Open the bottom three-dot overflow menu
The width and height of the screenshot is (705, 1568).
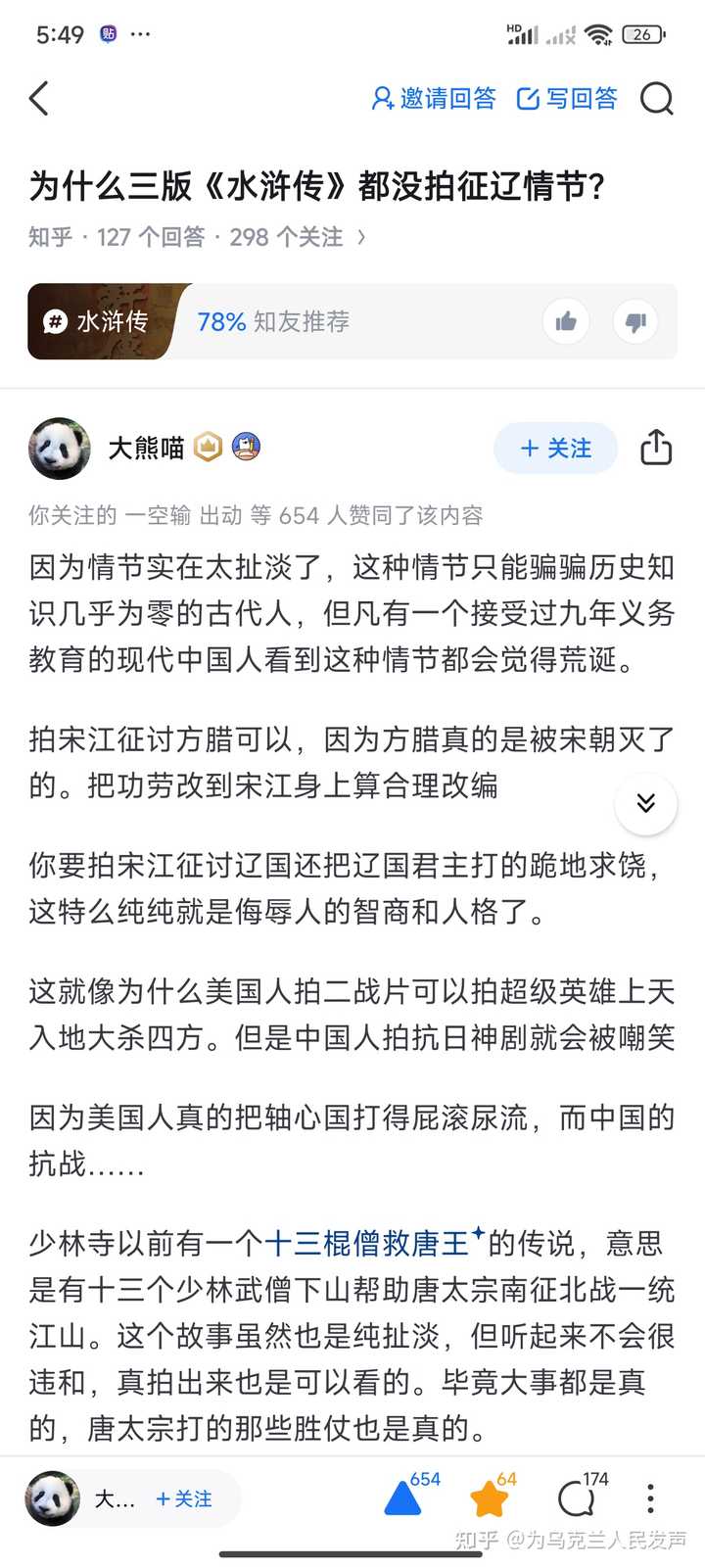click(650, 1498)
